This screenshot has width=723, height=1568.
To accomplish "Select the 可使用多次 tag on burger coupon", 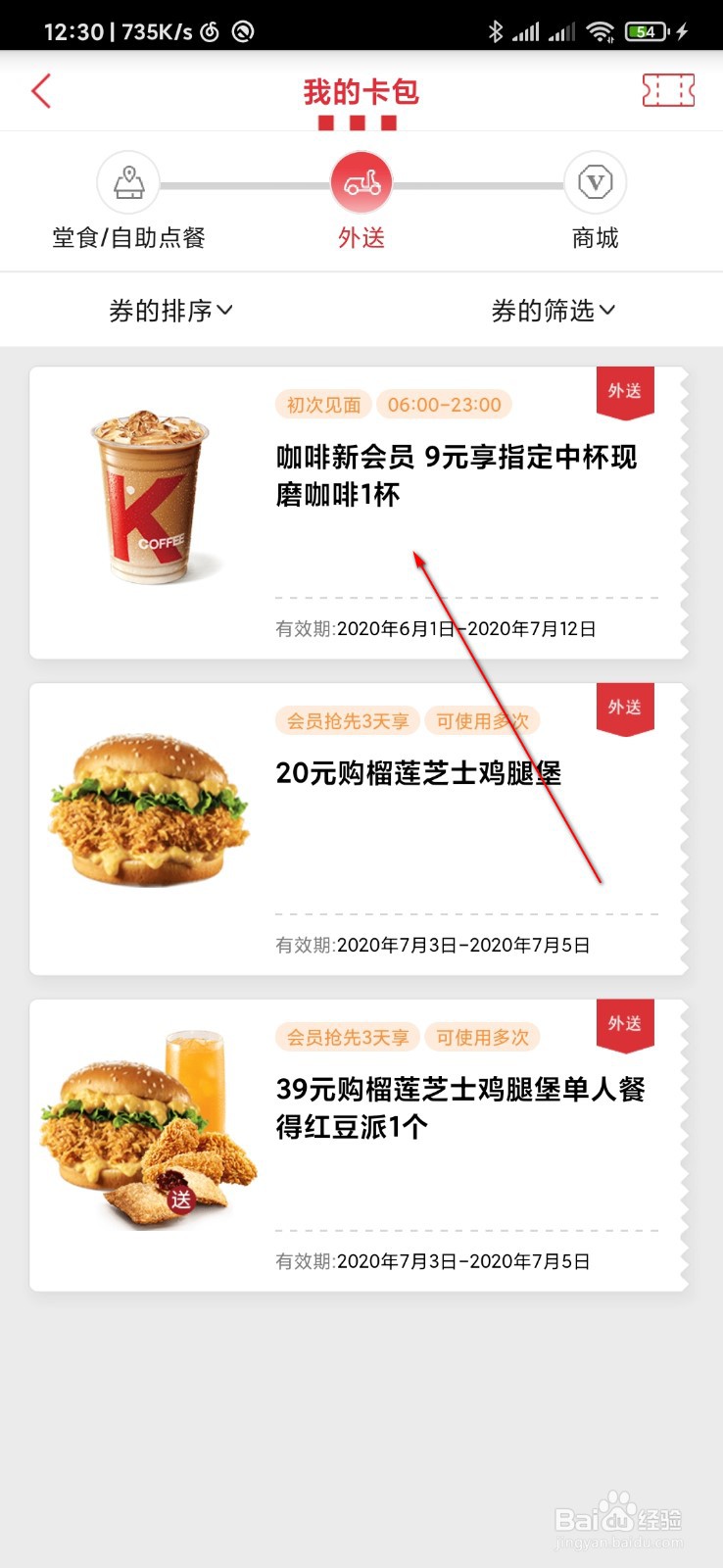I will click(x=482, y=720).
